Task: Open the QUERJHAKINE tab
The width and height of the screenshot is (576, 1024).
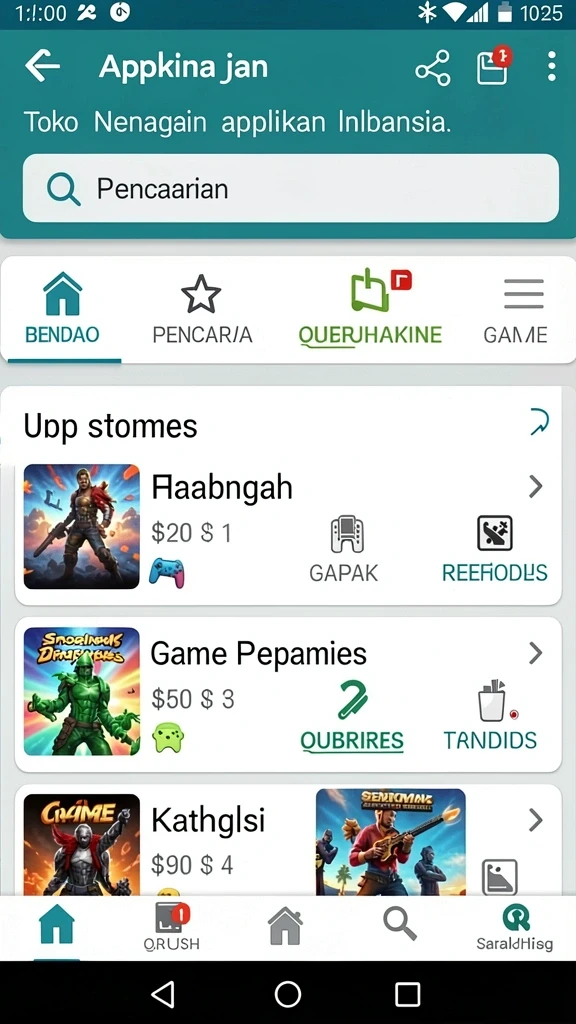Action: pyautogui.click(x=370, y=310)
